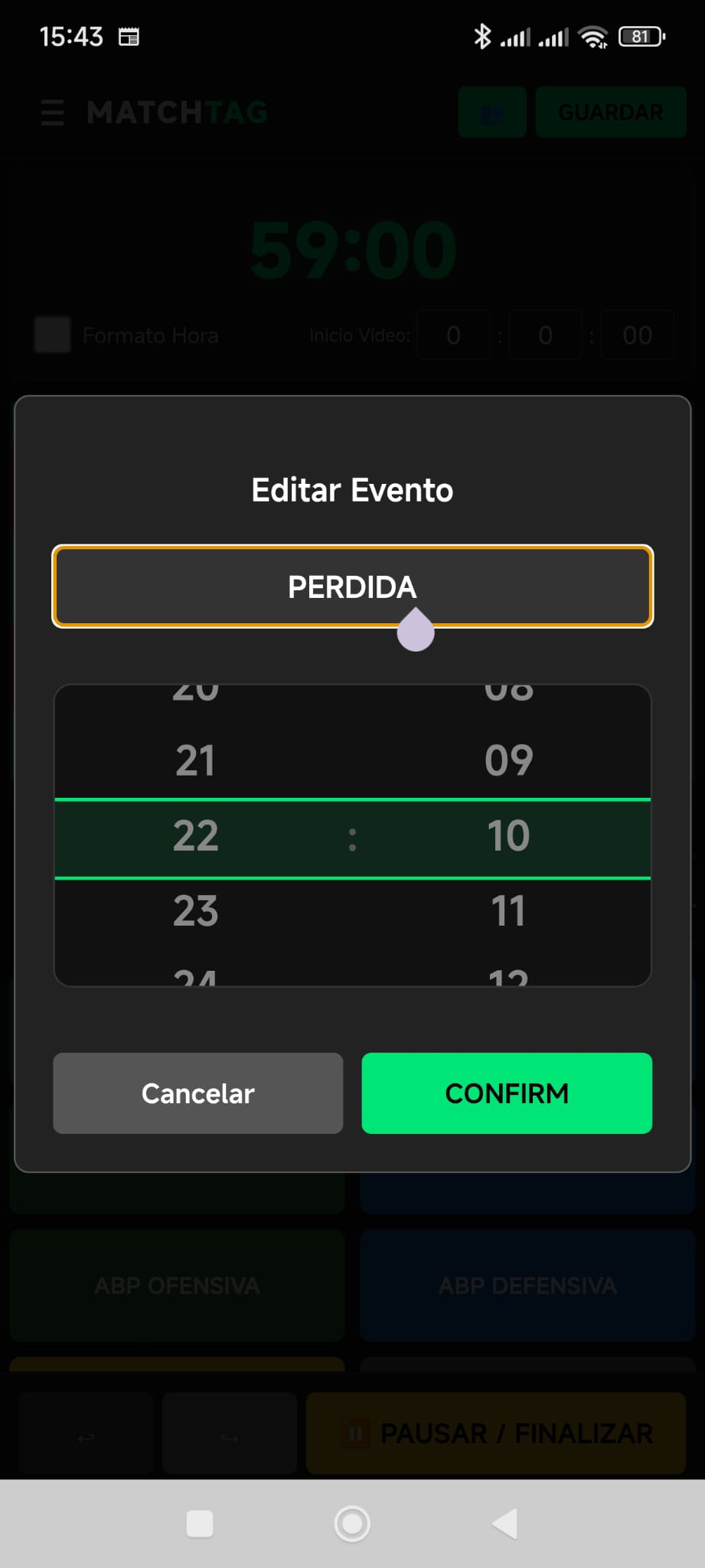The image size is (705, 1568).
Task: Tap the Wi-Fi icon in the status bar
Action: coord(596,35)
